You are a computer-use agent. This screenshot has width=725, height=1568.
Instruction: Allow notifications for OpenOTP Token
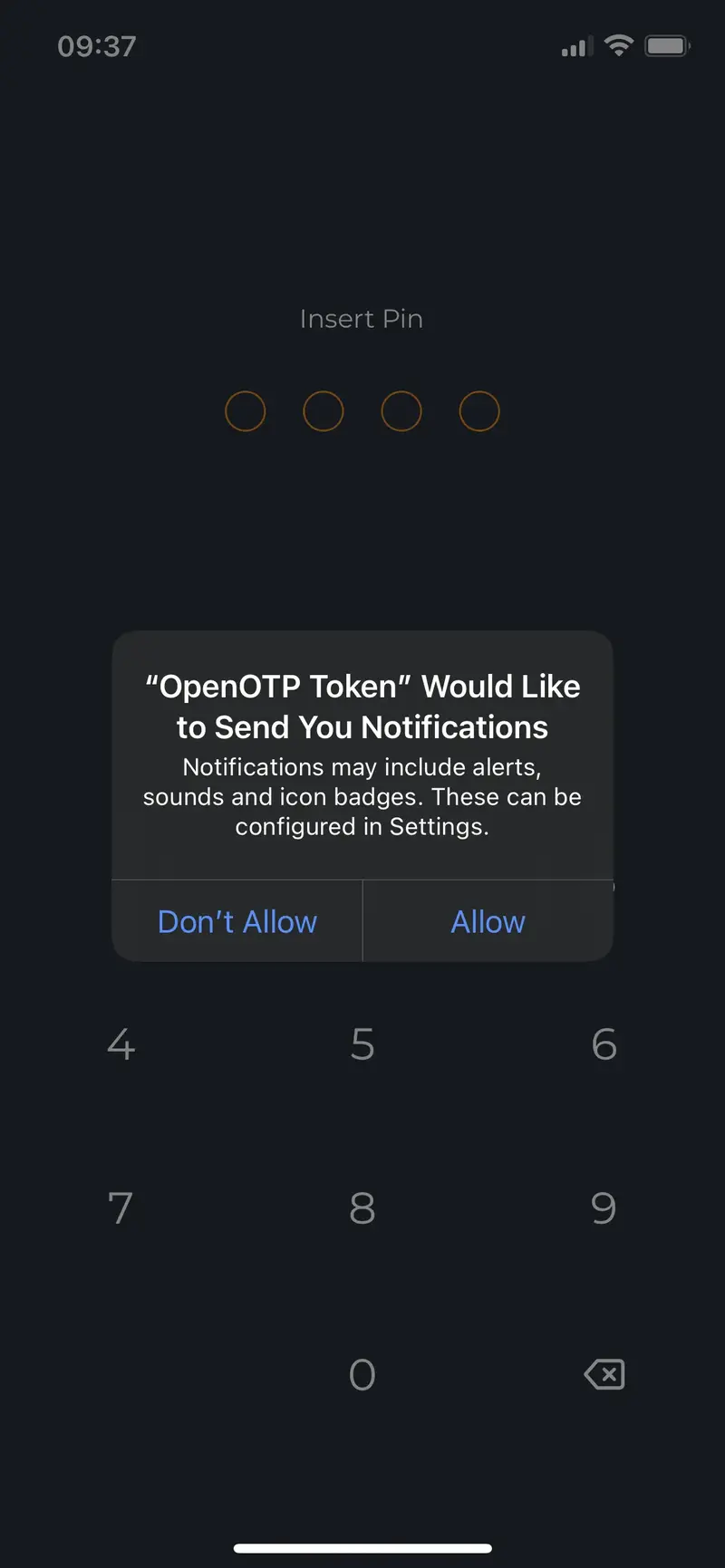(488, 921)
